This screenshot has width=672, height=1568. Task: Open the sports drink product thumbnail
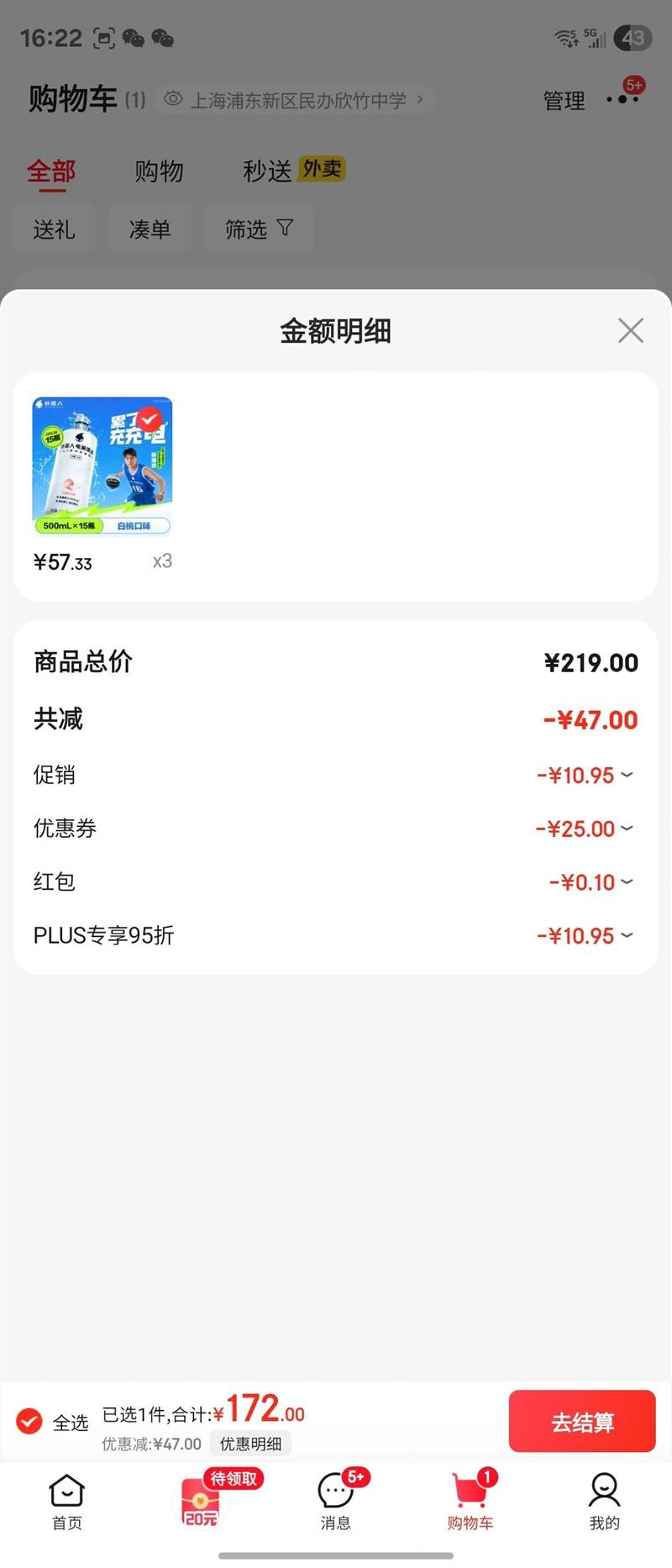pos(102,466)
